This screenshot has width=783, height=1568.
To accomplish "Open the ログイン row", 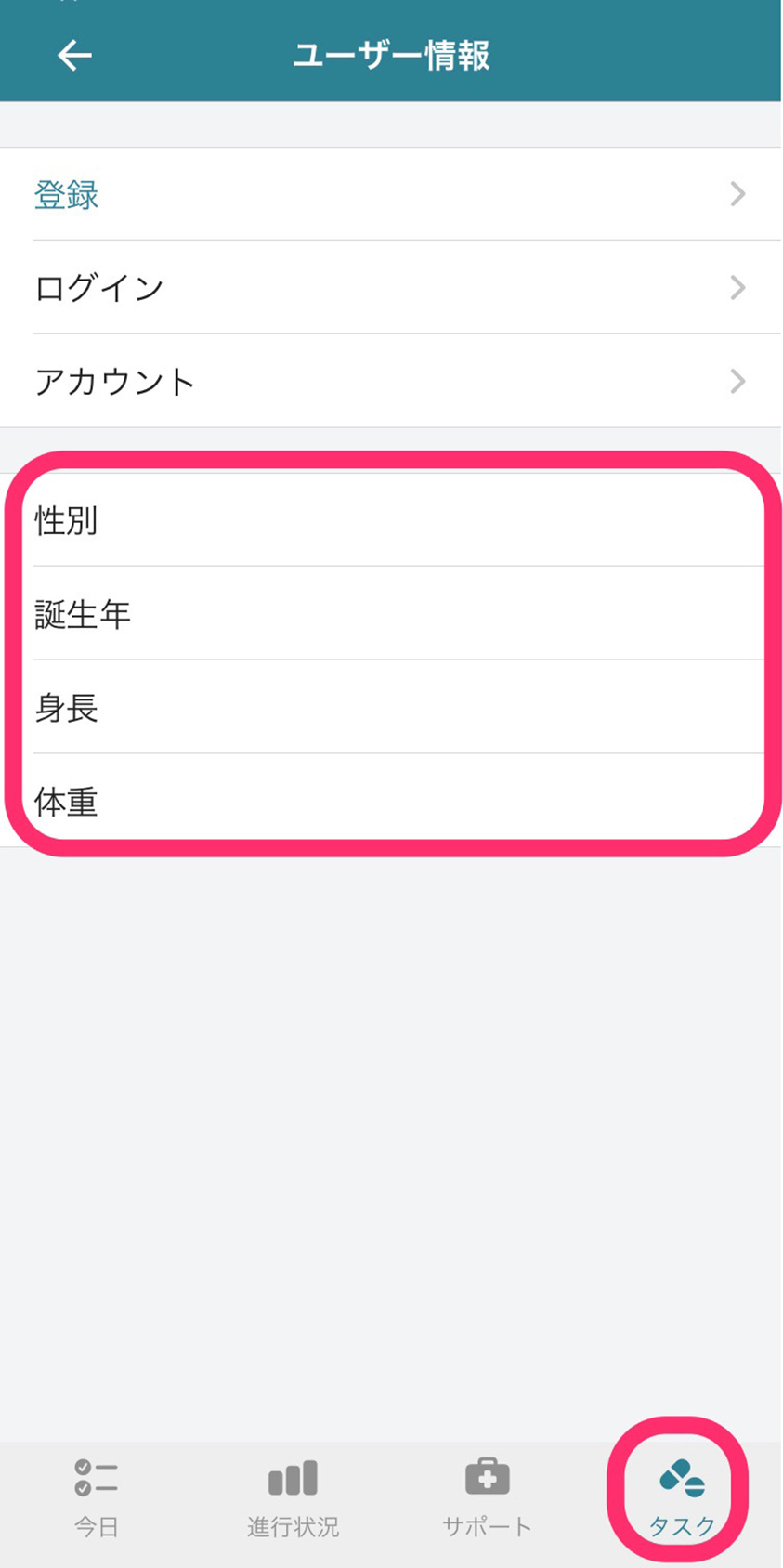I will coord(391,288).
